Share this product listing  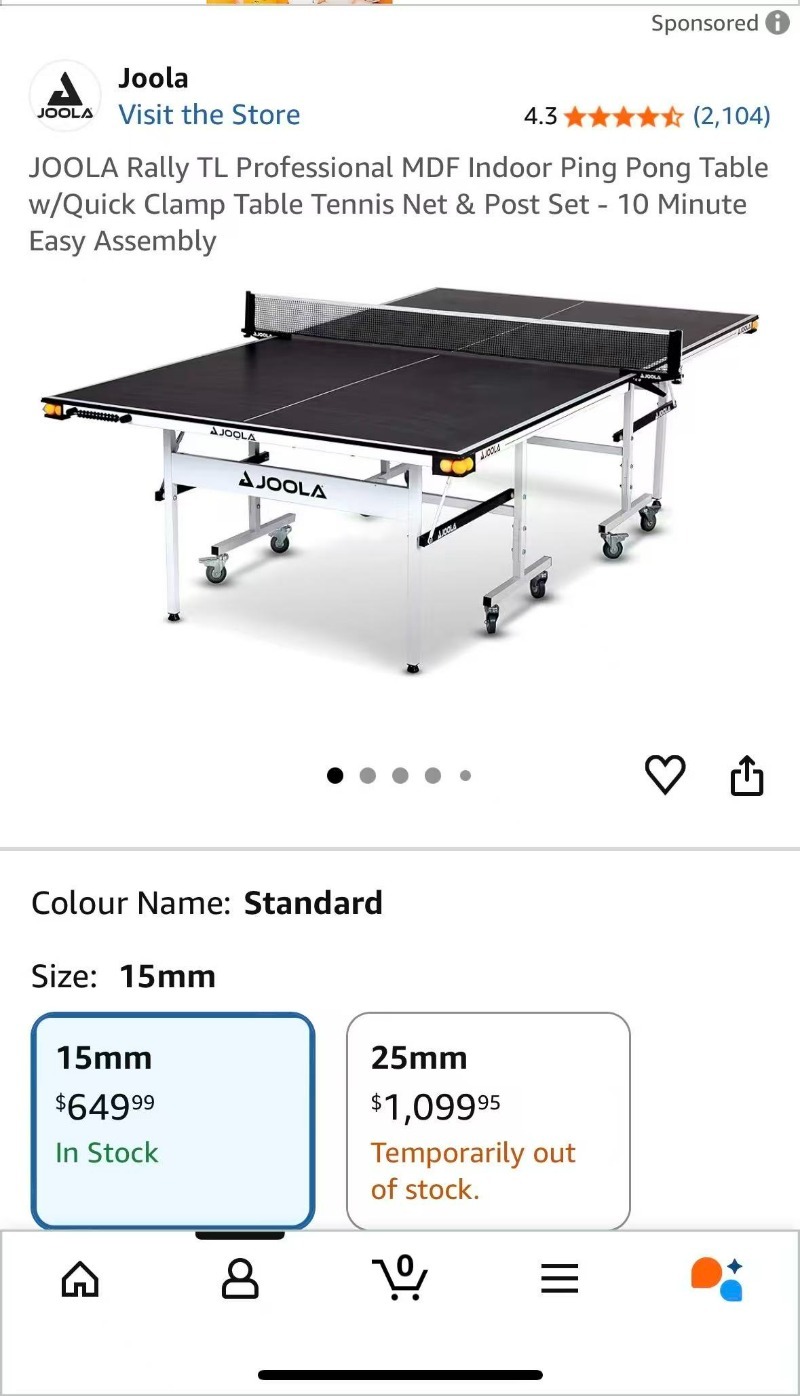coord(747,775)
